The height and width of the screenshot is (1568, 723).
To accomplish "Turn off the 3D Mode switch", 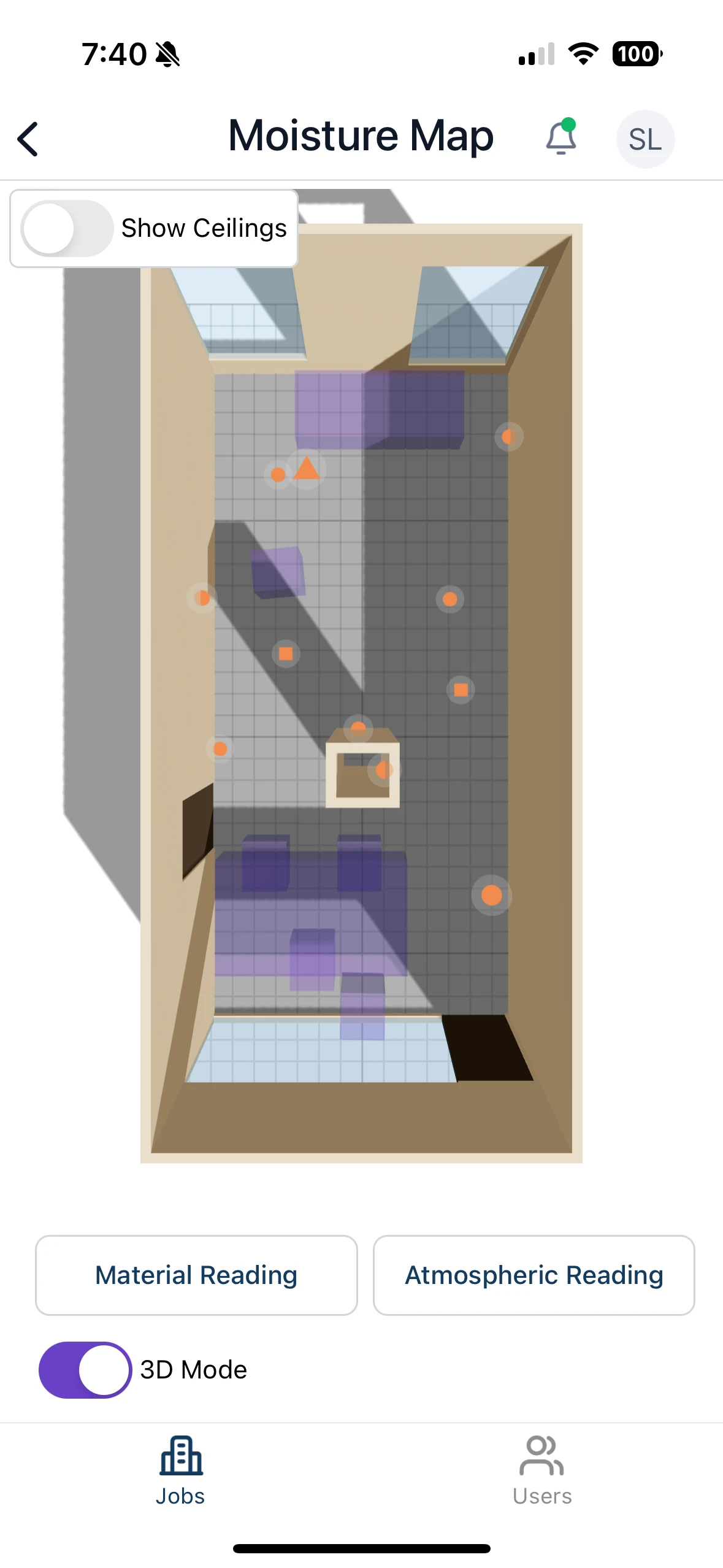I will [85, 1369].
